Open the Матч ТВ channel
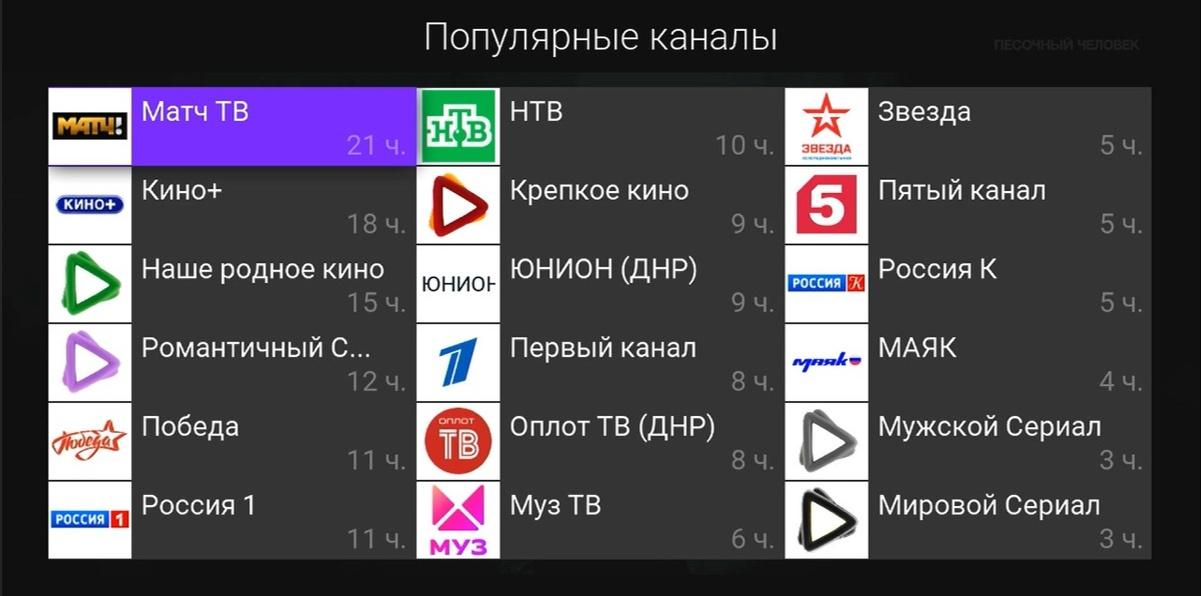Viewport: 1201px width, 596px height. click(232, 126)
